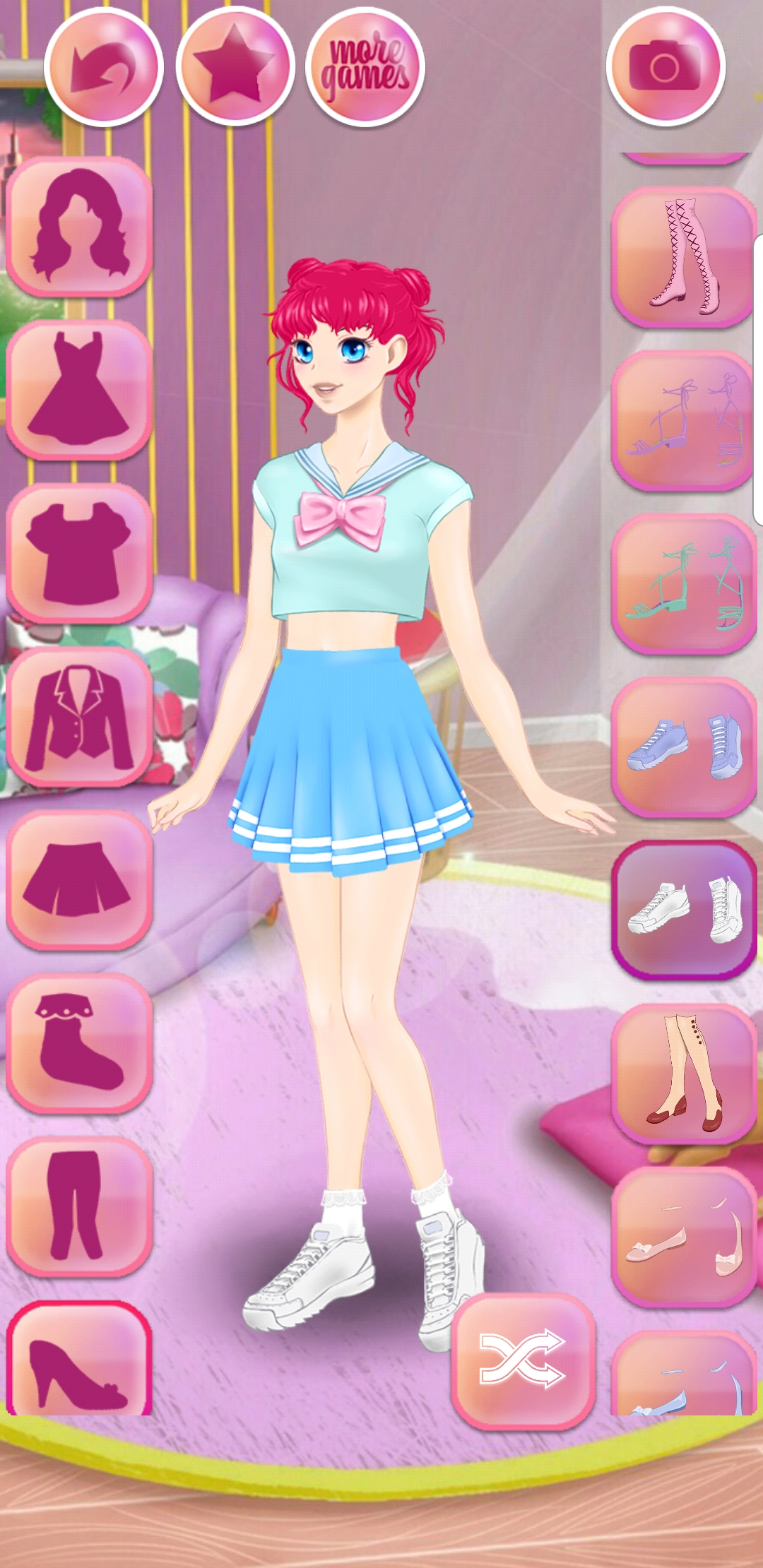763x1568 pixels.
Task: Randomize the outfit with the shuffle button
Action: (x=523, y=1361)
